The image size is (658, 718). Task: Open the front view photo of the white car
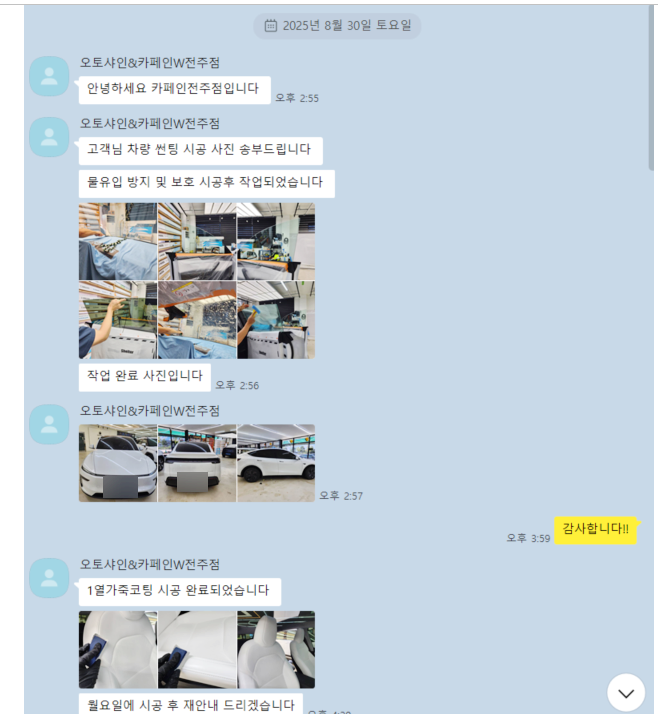point(118,463)
